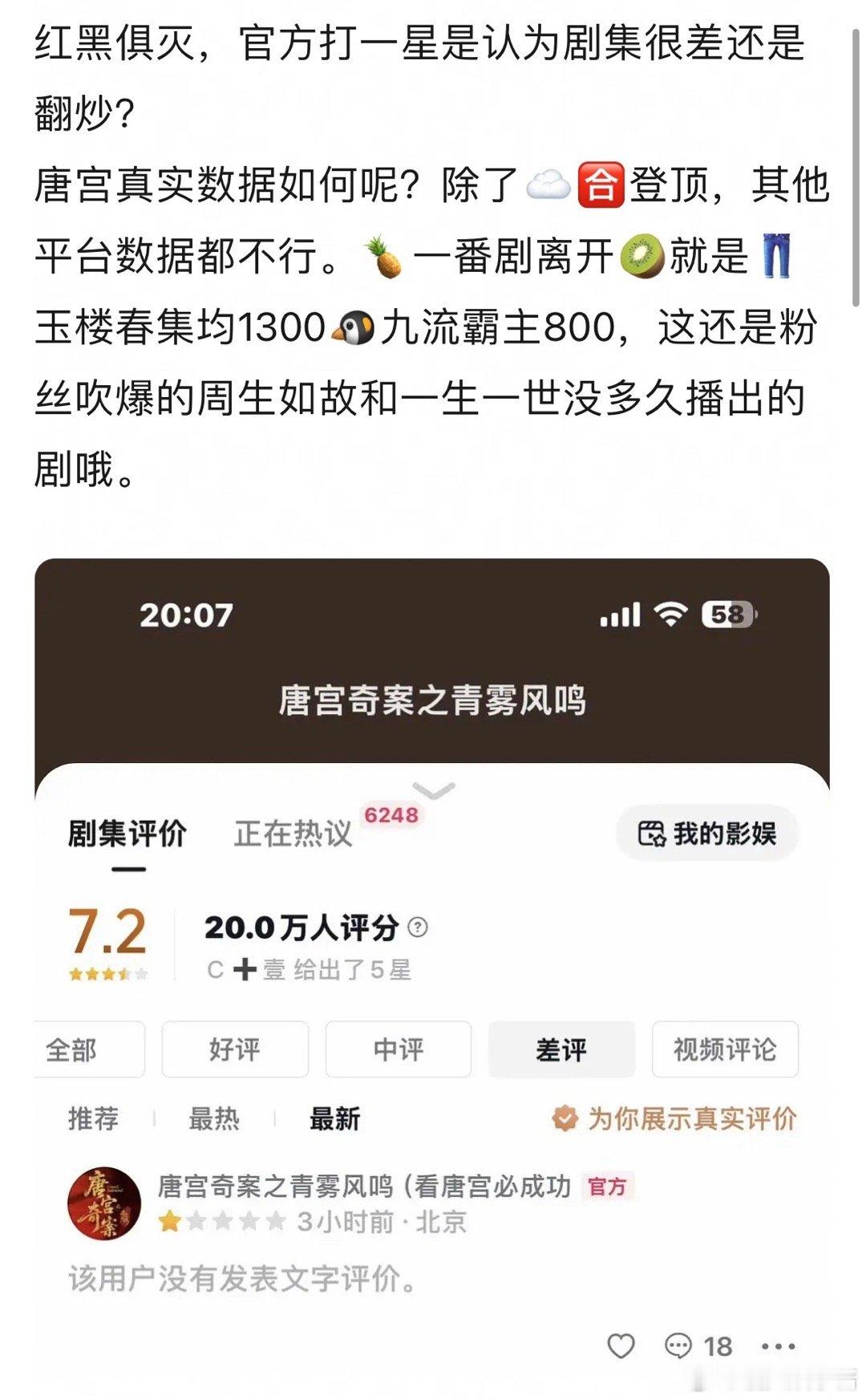Tap the 6248 notification badge

click(393, 814)
